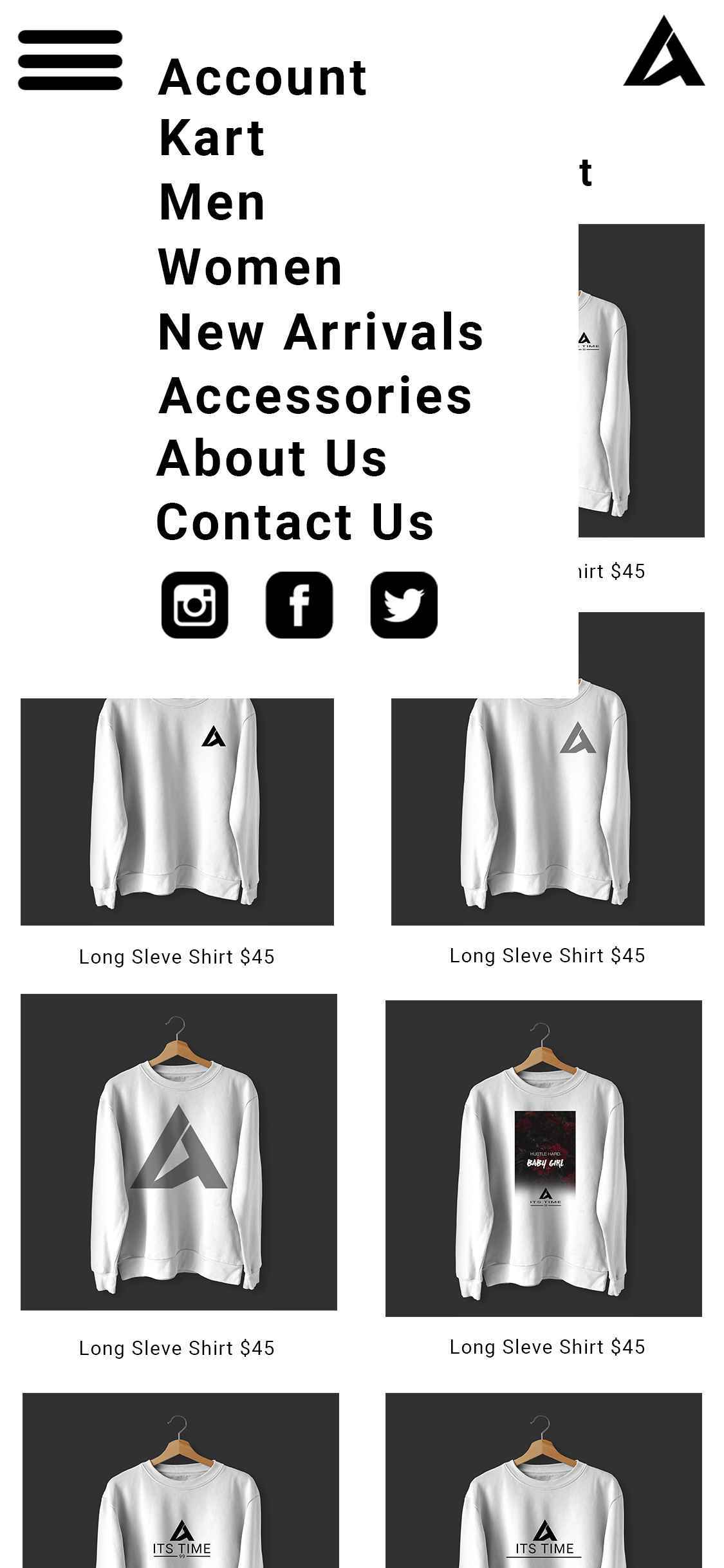Open About Us page

[x=272, y=458]
